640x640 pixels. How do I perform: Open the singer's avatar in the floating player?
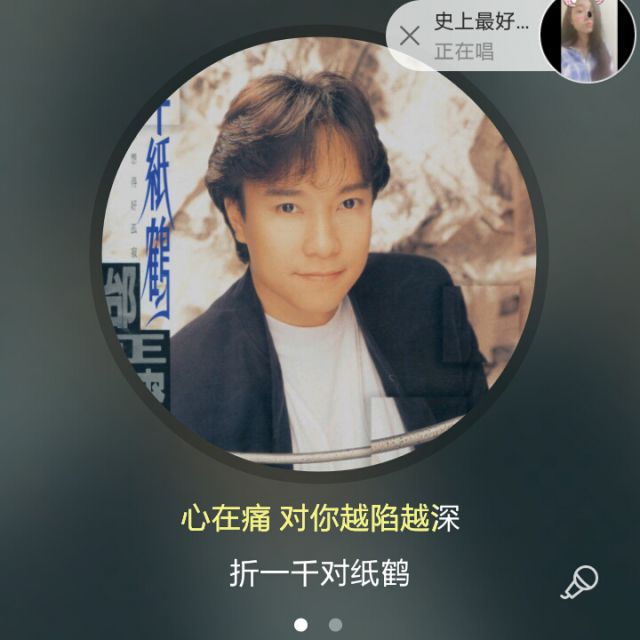click(588, 40)
